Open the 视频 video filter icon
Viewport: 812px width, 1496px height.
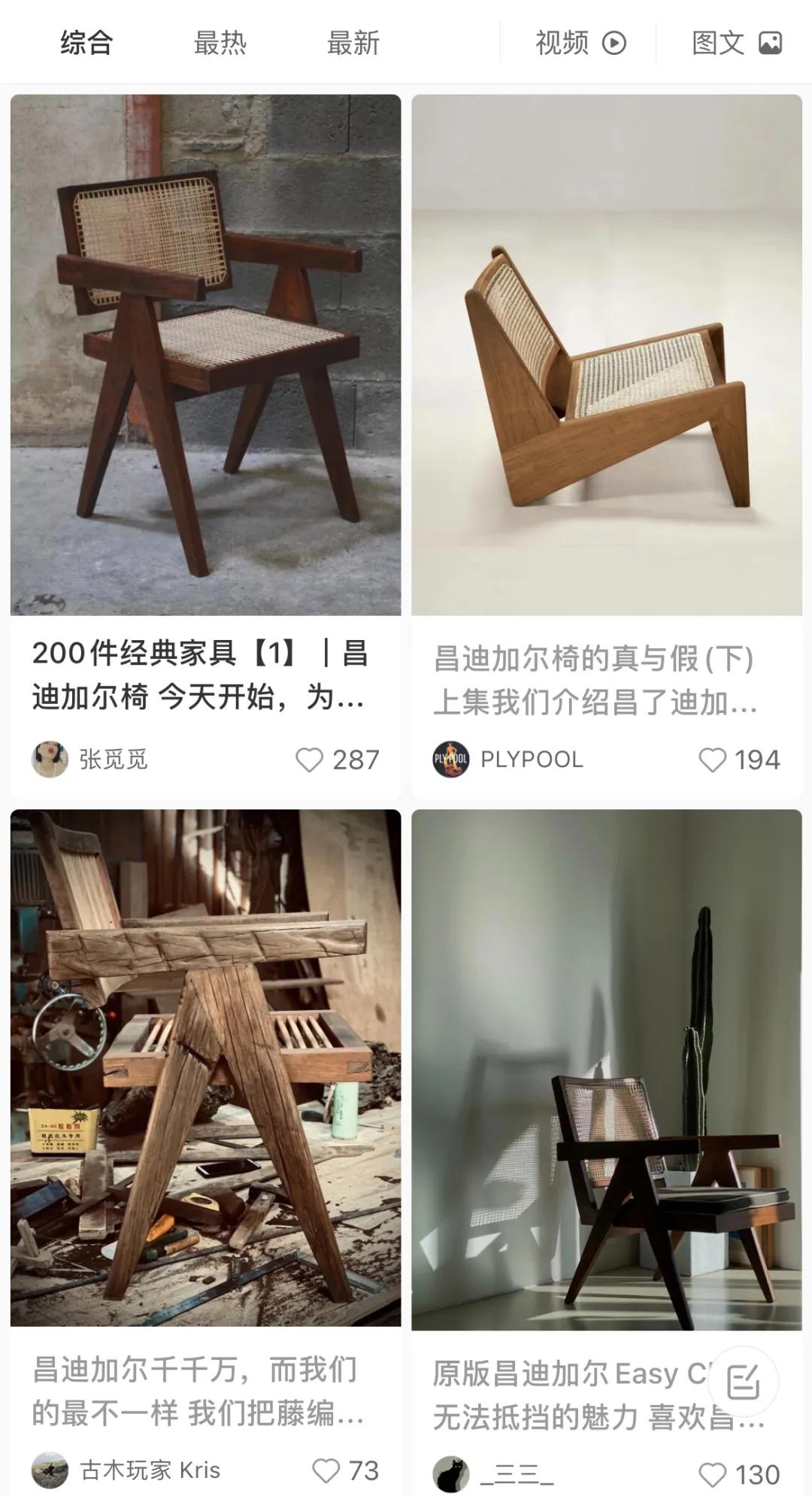tap(615, 43)
